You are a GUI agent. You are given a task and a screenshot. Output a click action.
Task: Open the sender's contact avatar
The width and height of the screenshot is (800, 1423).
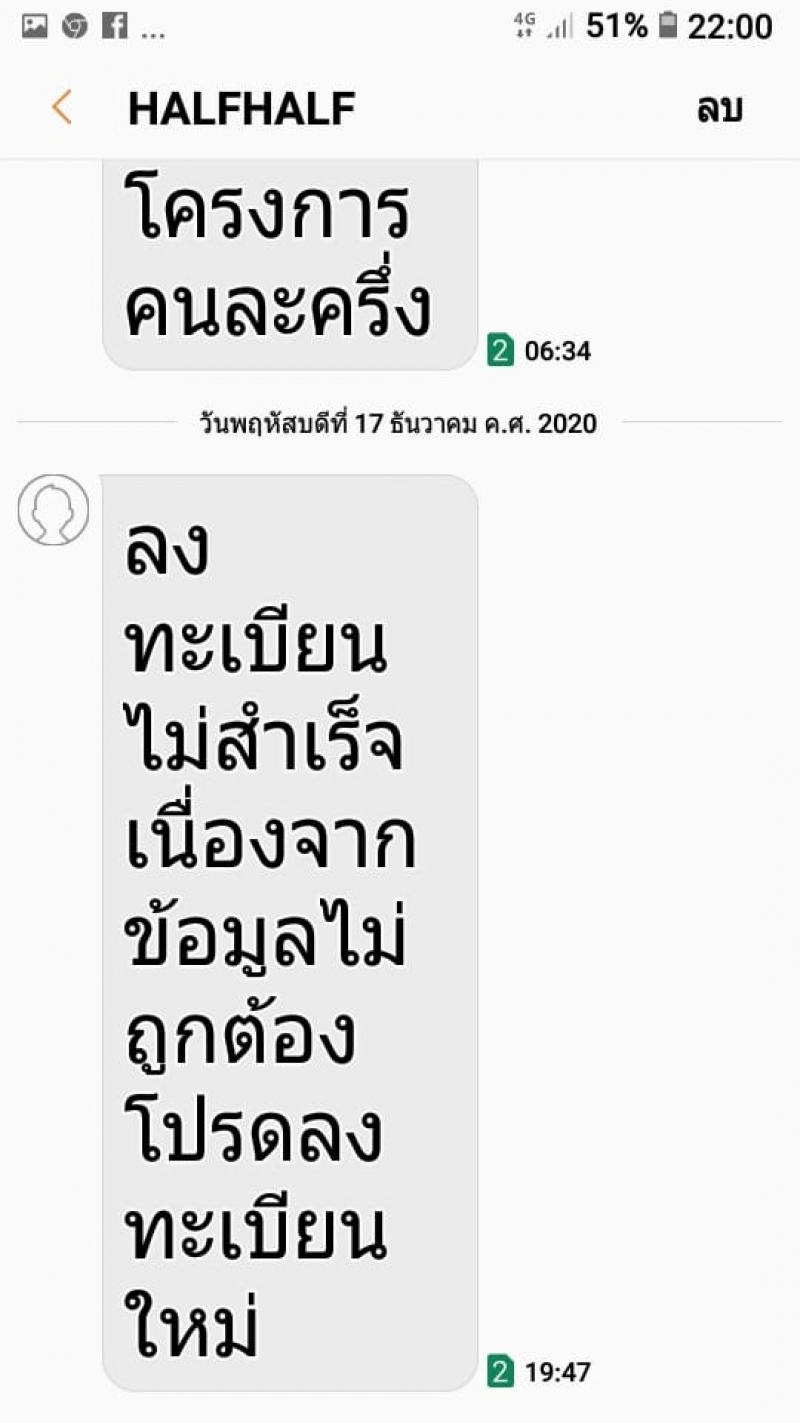coord(53,510)
